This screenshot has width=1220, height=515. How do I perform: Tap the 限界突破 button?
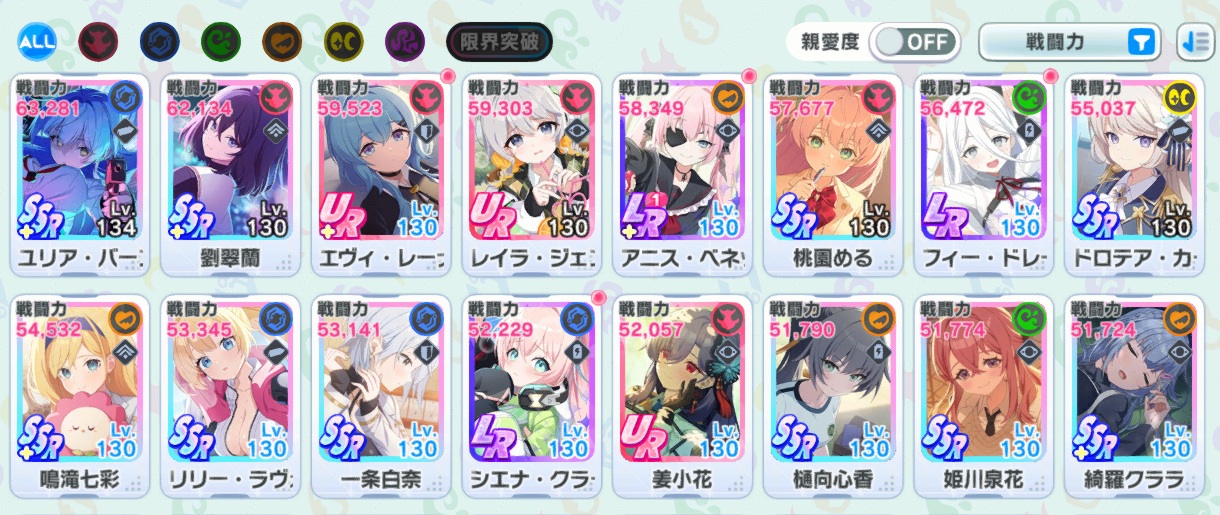(x=499, y=42)
